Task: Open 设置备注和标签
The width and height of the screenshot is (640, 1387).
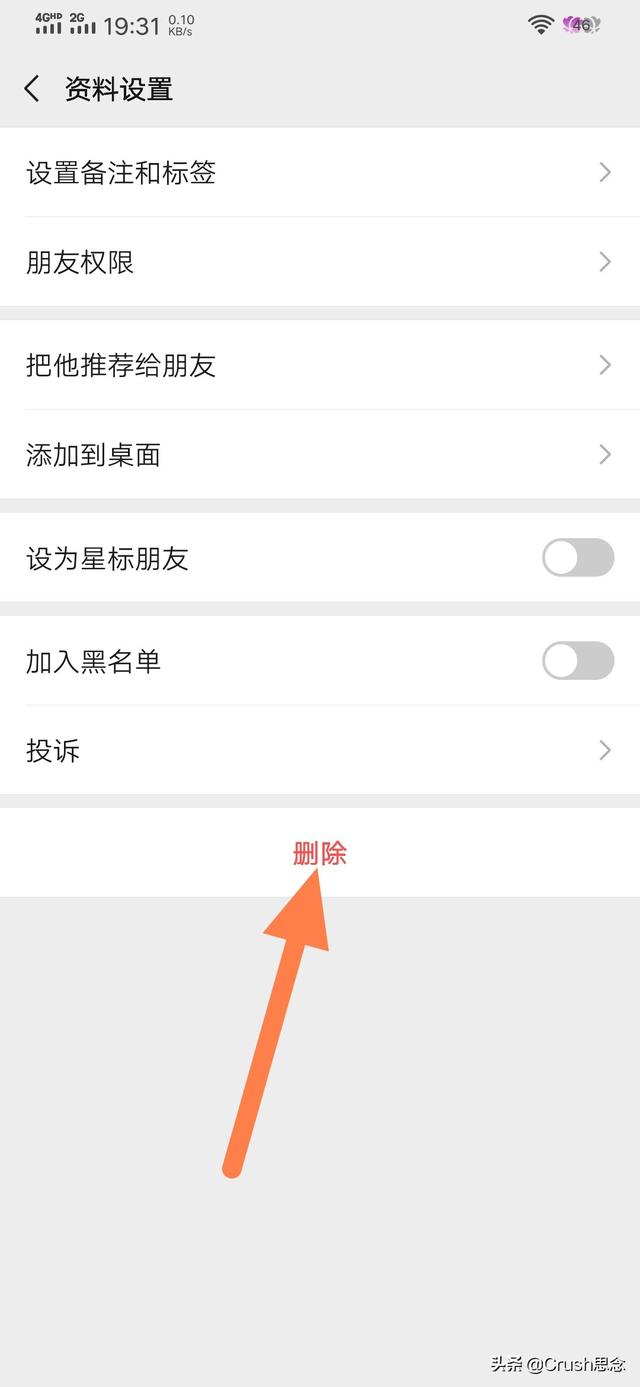Action: 320,172
